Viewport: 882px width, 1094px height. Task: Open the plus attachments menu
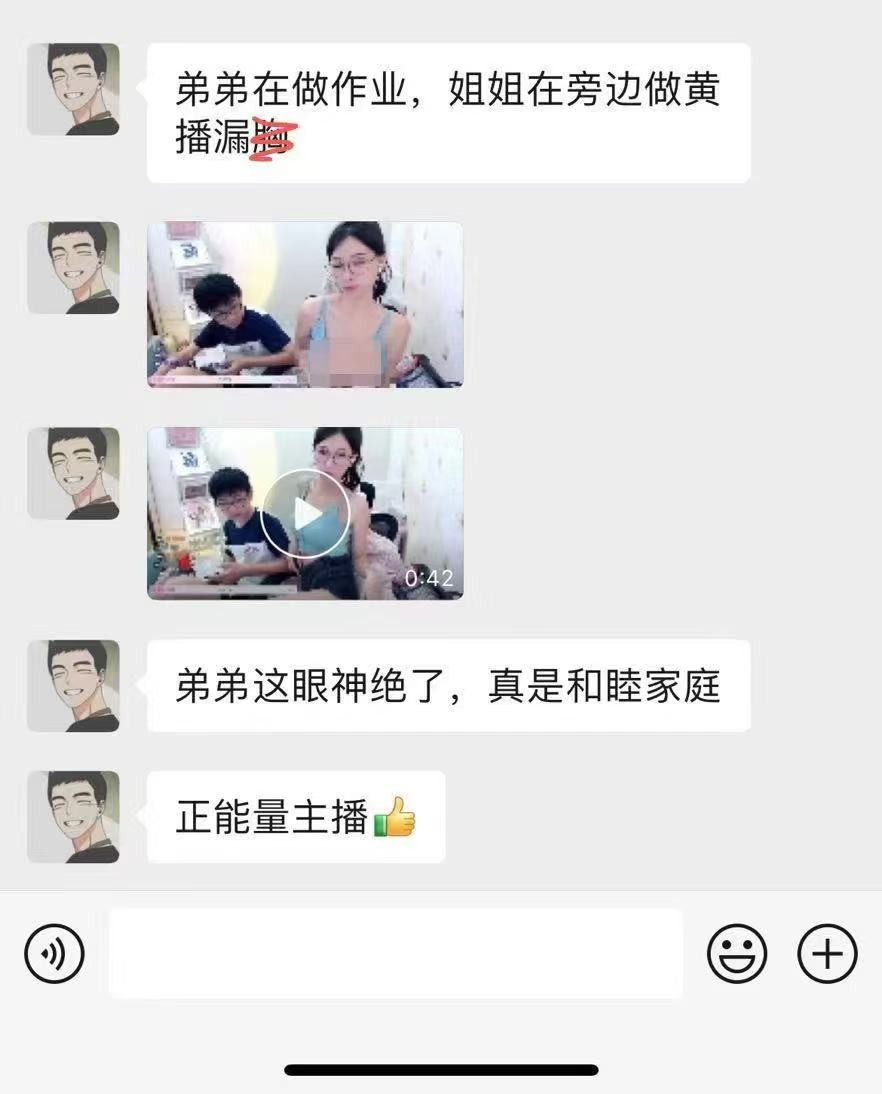pos(827,954)
